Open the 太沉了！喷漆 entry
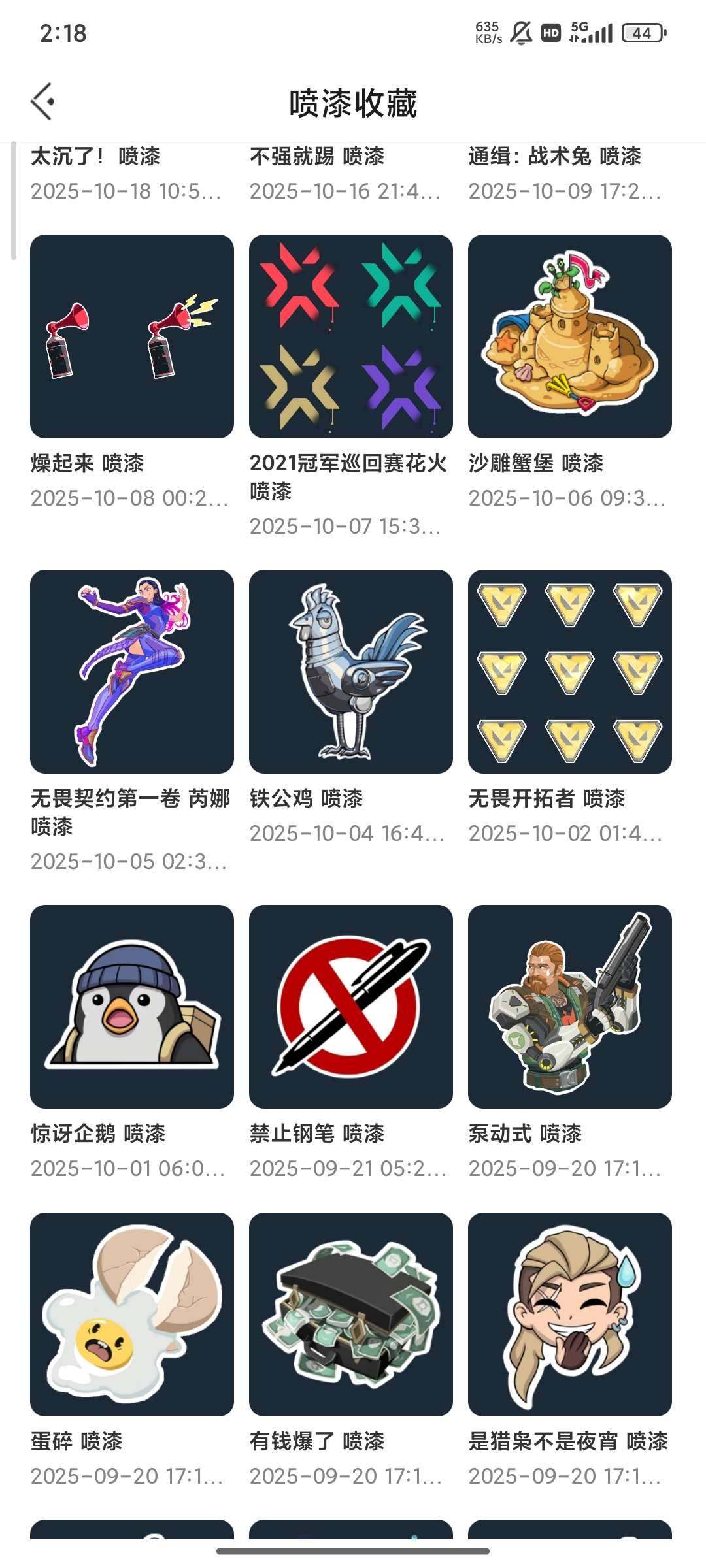 click(x=98, y=157)
